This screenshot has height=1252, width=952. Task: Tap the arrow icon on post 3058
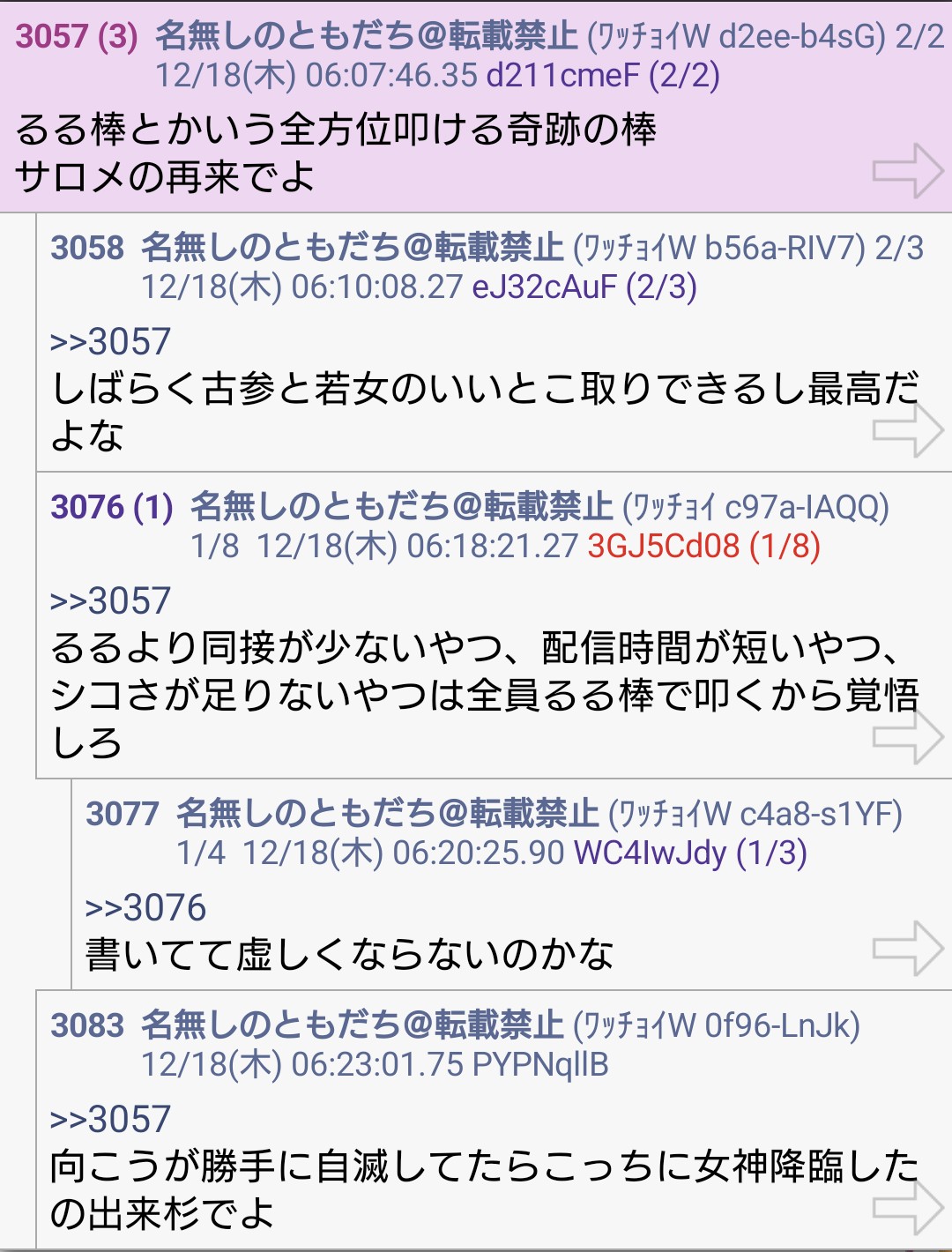click(x=908, y=430)
